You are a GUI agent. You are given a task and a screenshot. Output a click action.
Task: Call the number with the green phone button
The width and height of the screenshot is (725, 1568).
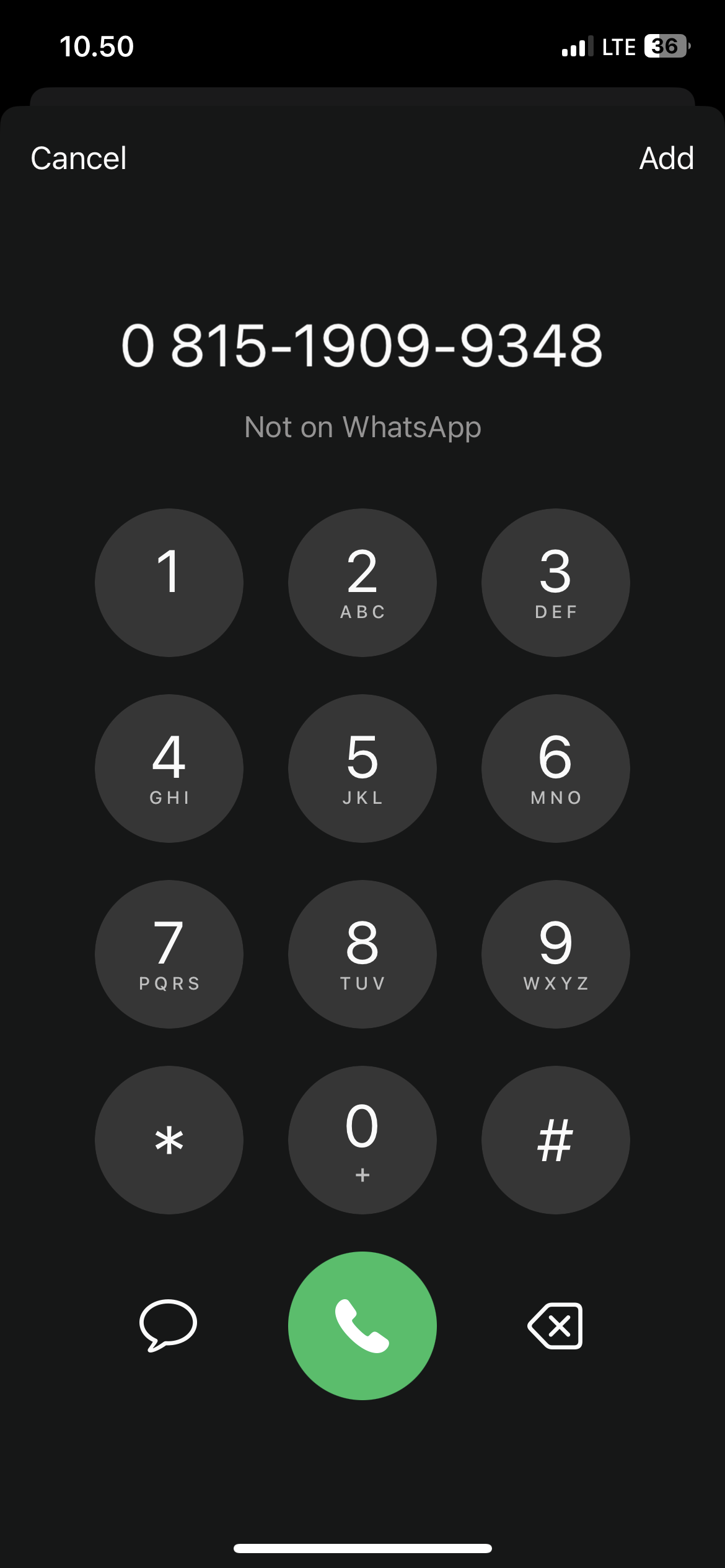pos(362,1326)
